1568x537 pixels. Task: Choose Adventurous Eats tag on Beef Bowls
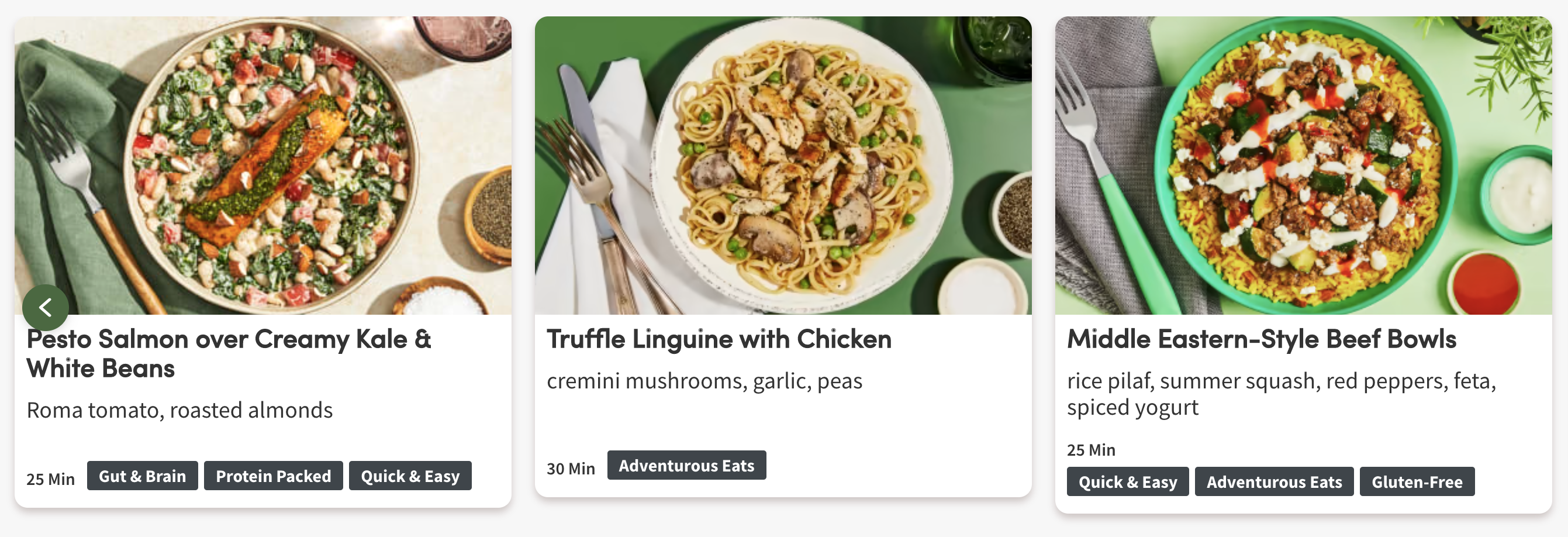click(1273, 481)
